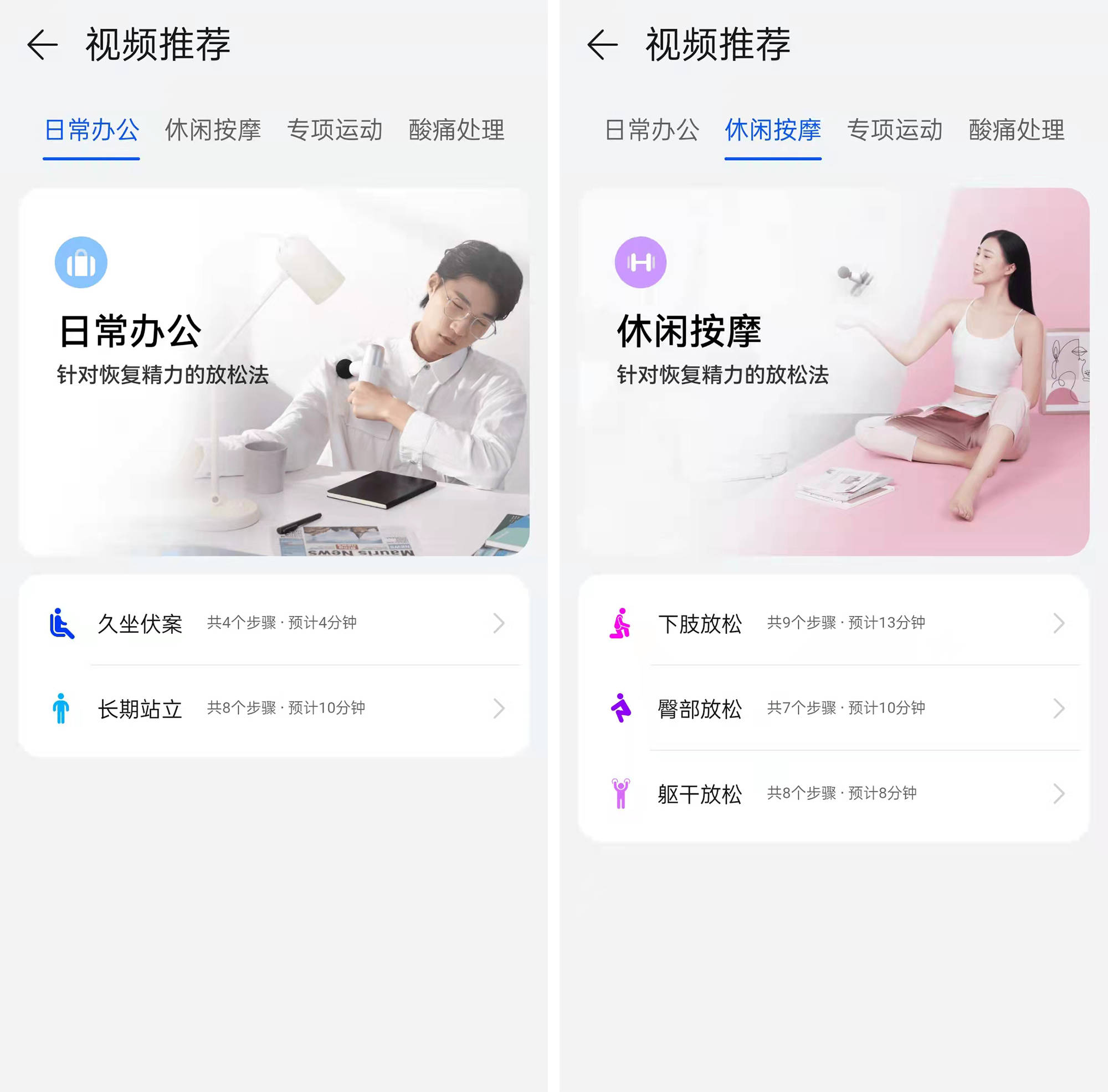The height and width of the screenshot is (1092, 1108).
Task: Switch to 休闲按摩 tab on the 日常办公 screen
Action: tap(213, 130)
